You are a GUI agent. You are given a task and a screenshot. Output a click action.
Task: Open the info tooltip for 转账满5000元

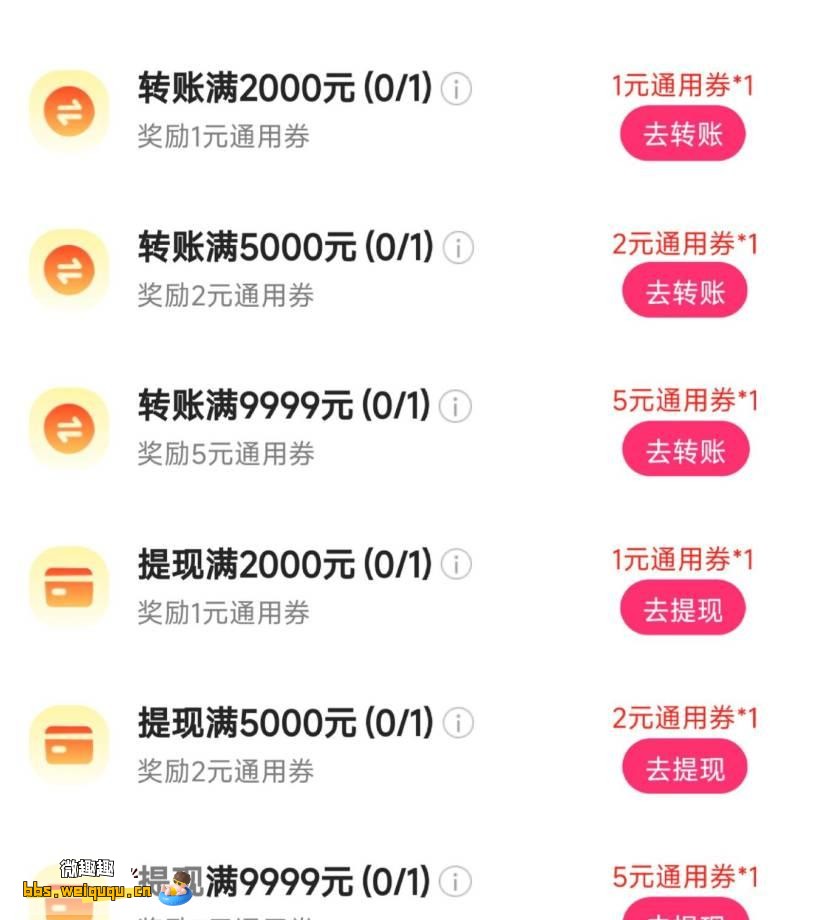pos(456,248)
